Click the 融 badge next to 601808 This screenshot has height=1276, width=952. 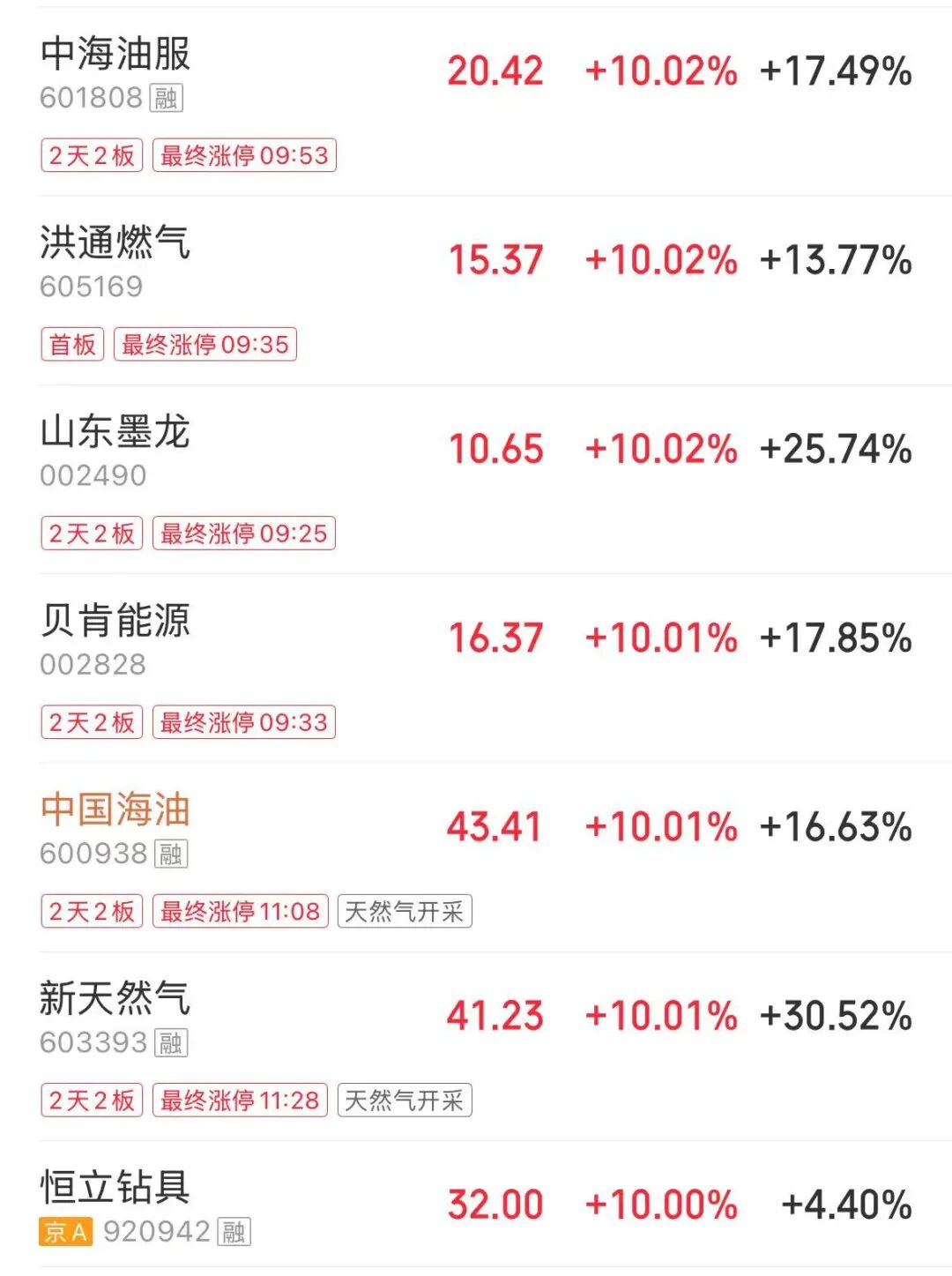(x=170, y=98)
